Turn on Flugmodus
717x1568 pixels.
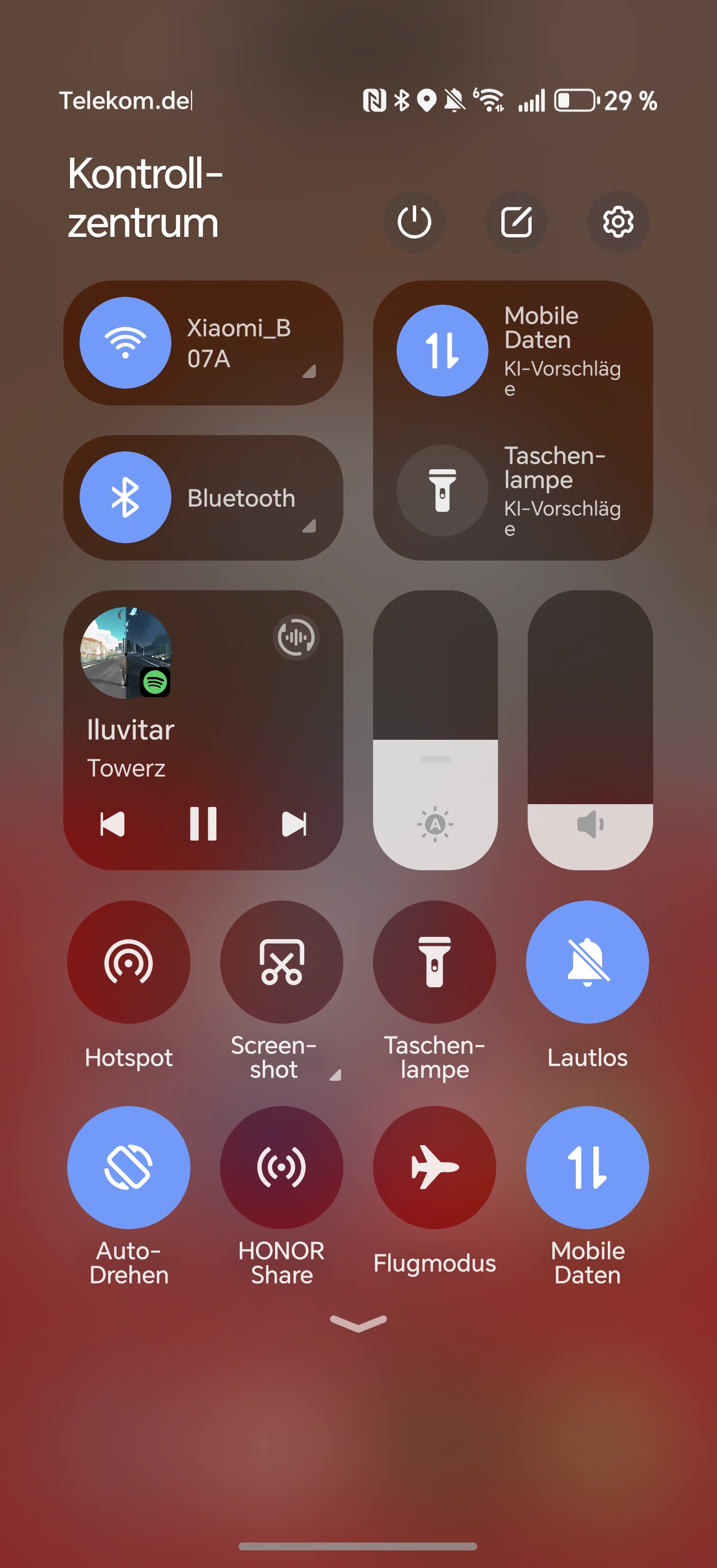pyautogui.click(x=435, y=1168)
